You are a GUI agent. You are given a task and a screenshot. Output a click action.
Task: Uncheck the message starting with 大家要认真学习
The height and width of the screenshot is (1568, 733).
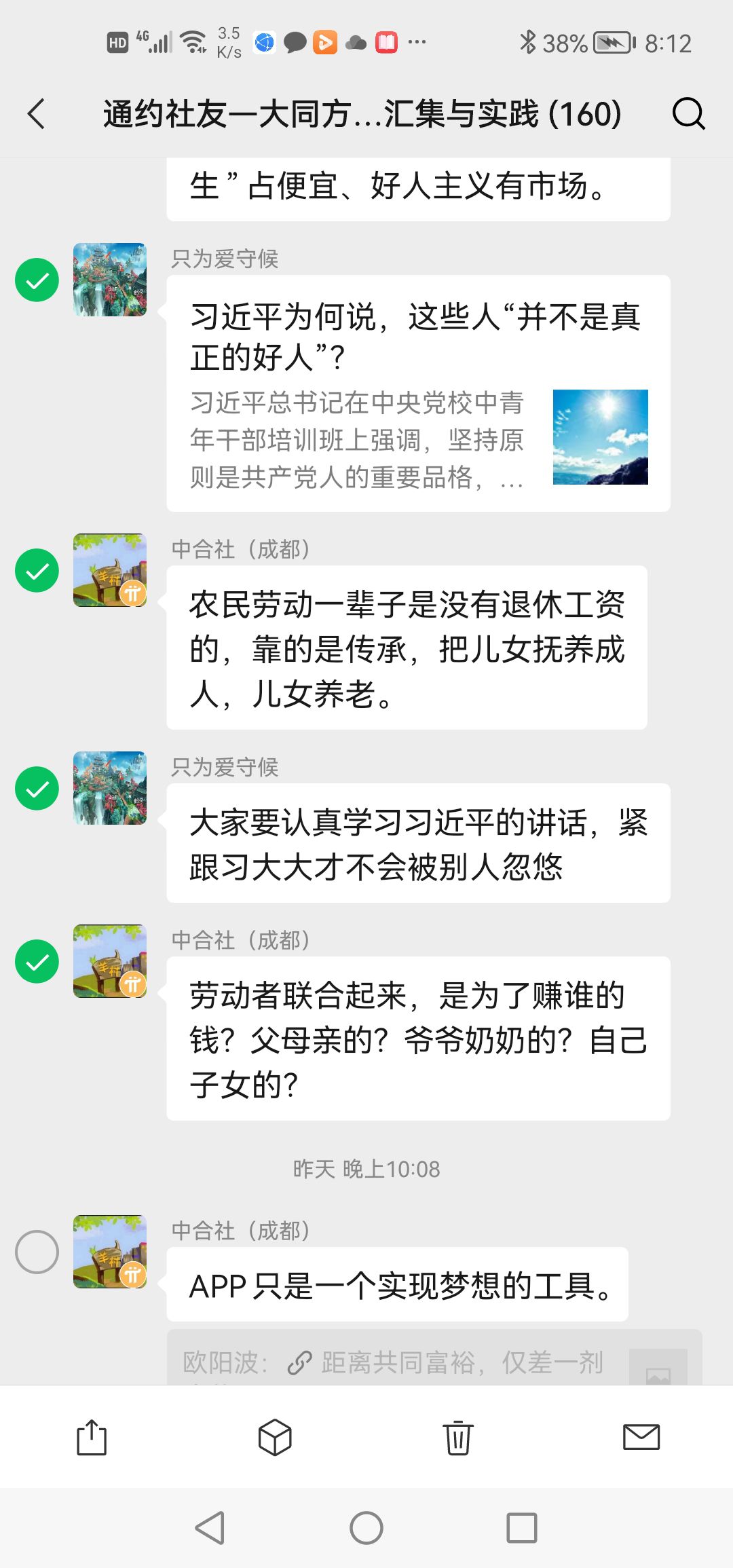point(37,788)
